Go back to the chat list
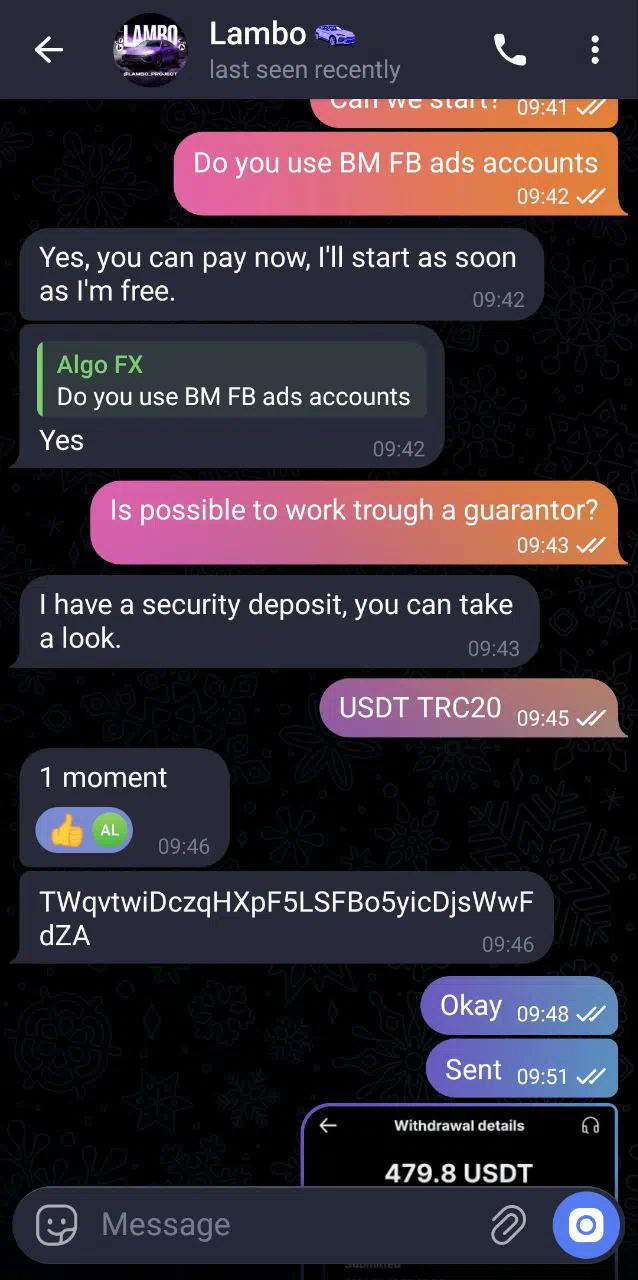Image resolution: width=638 pixels, height=1280 pixels. (48, 50)
